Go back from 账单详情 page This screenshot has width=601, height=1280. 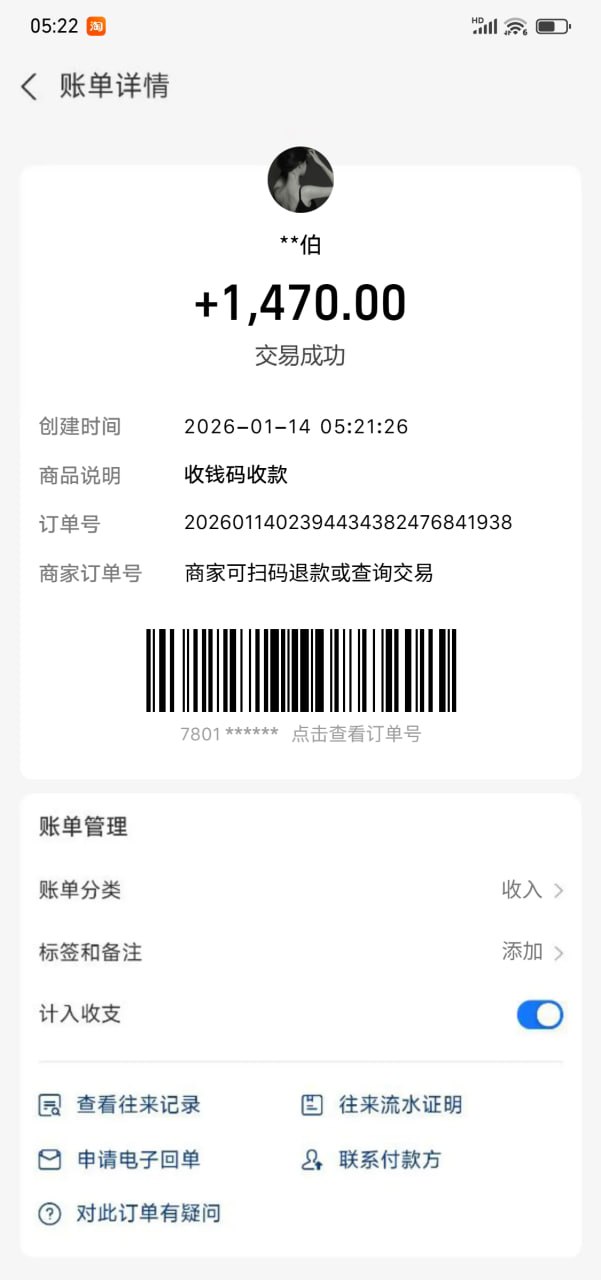pyautogui.click(x=29, y=86)
